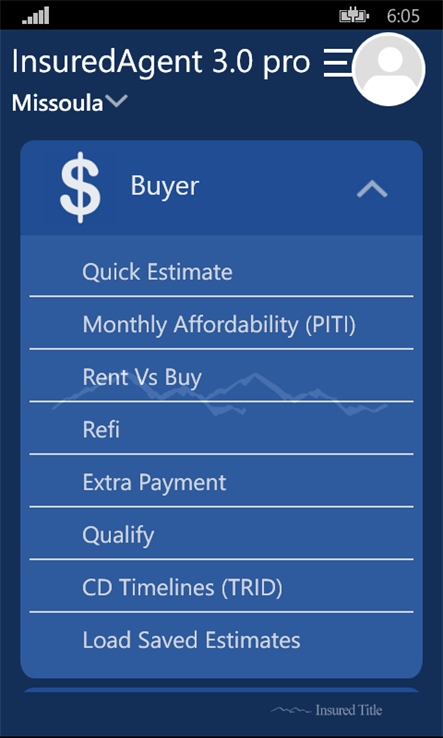
Task: Open the user profile avatar
Action: tap(389, 69)
